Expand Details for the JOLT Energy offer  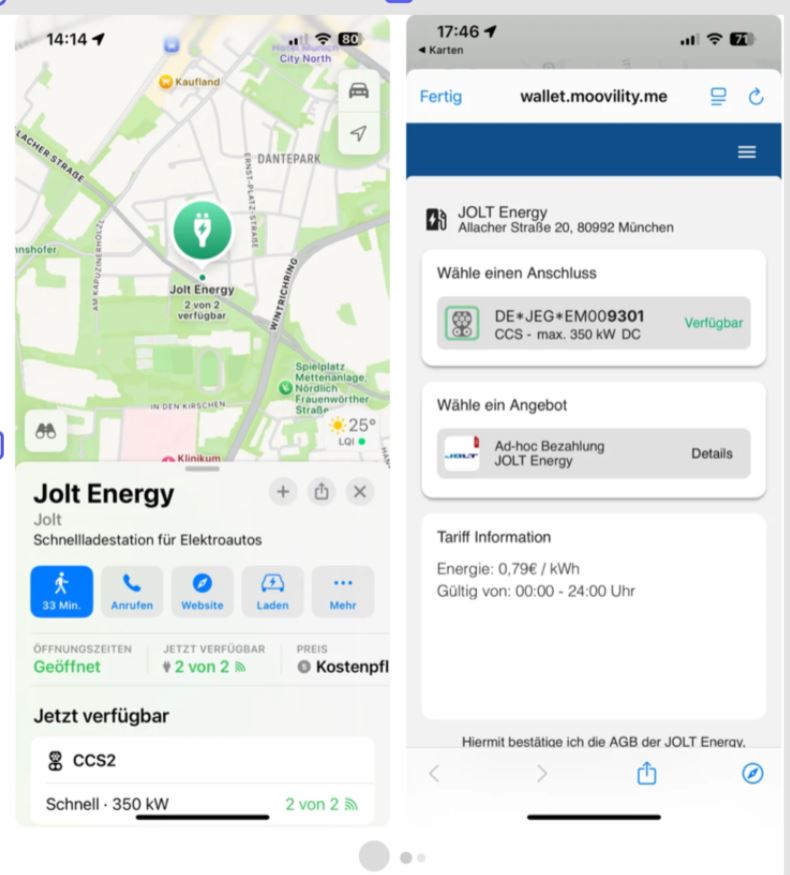[x=712, y=453]
